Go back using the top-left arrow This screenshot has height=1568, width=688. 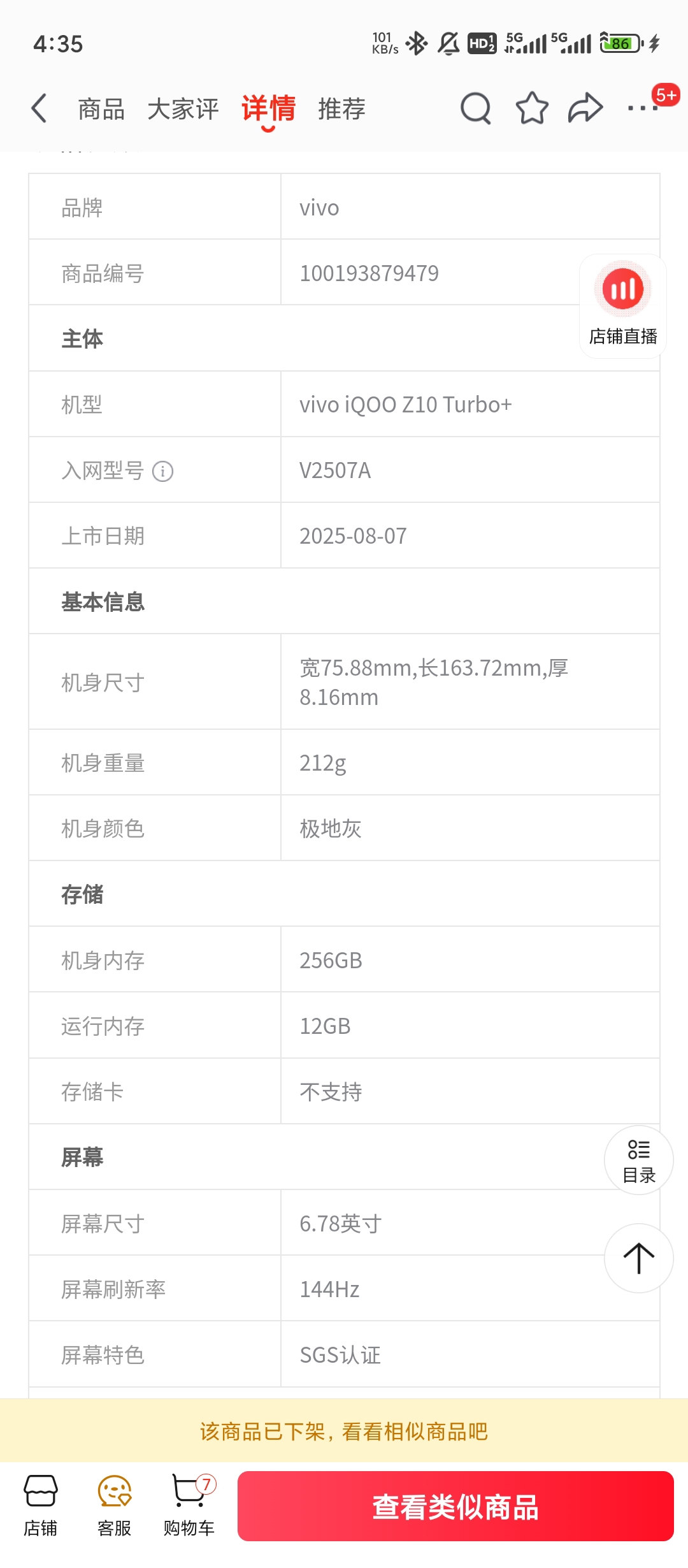coord(39,108)
